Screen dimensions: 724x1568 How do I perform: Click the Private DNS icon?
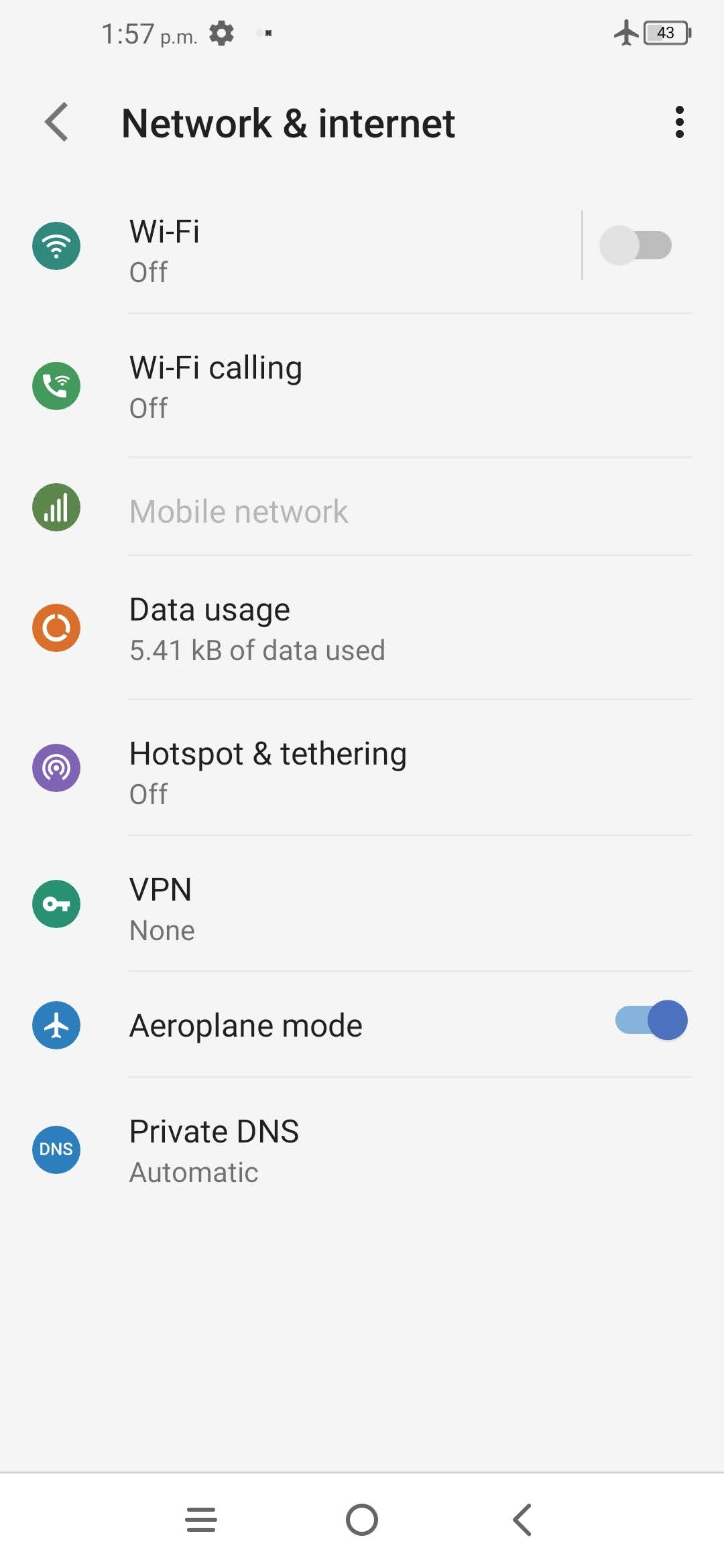coord(56,1149)
